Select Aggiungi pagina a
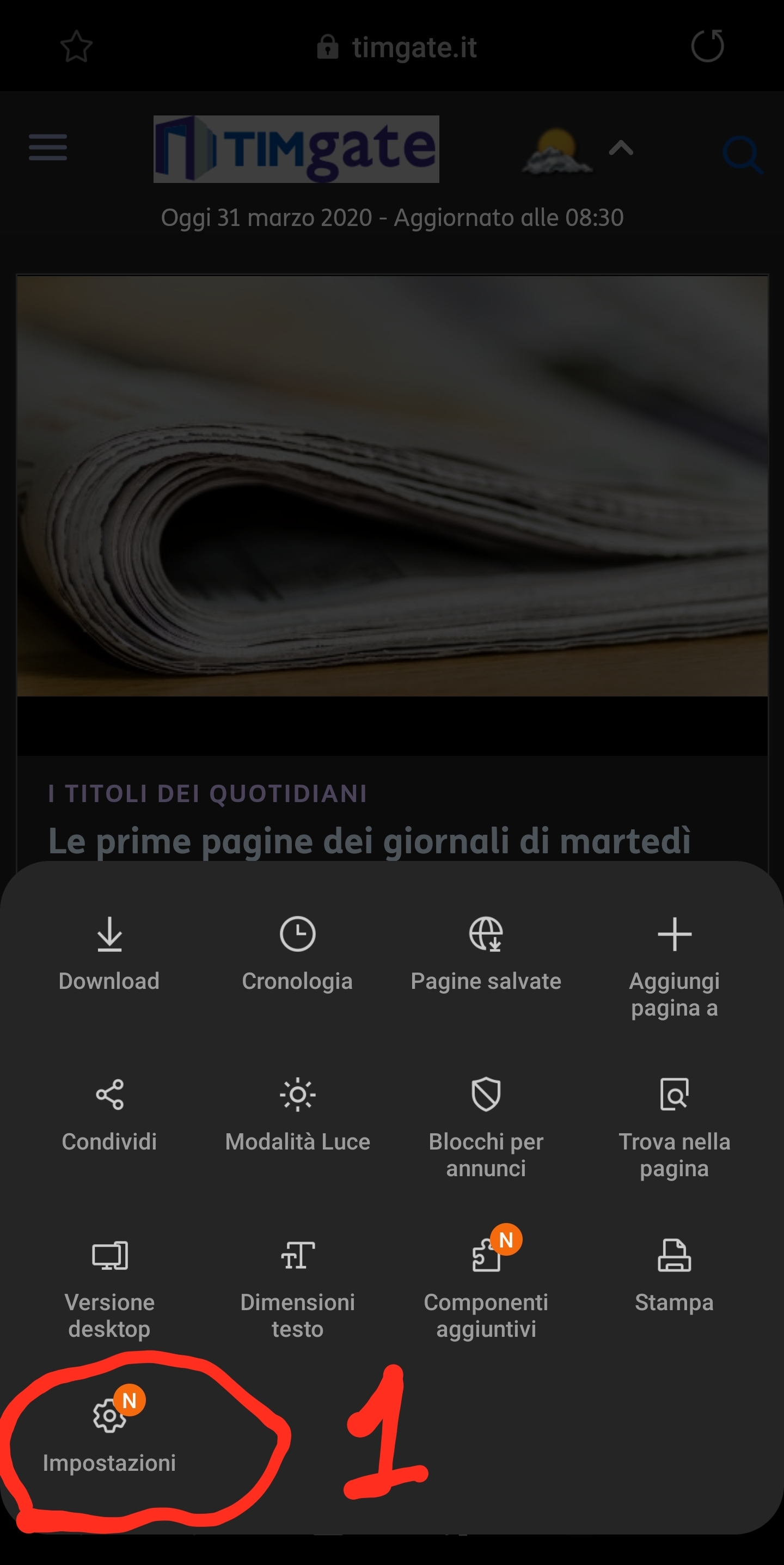784x1565 pixels. tap(674, 966)
